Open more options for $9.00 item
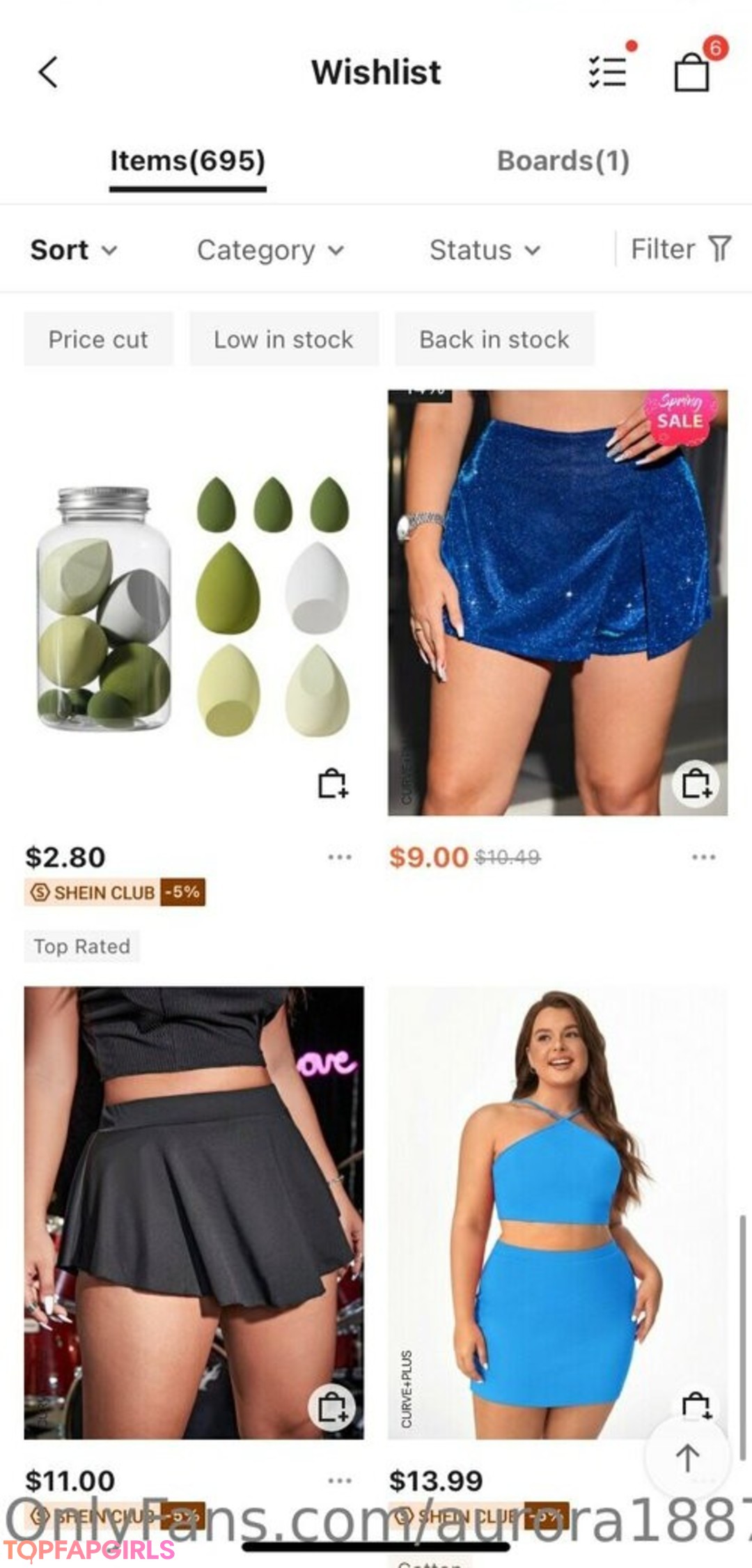This screenshot has height=1568, width=752. [703, 857]
